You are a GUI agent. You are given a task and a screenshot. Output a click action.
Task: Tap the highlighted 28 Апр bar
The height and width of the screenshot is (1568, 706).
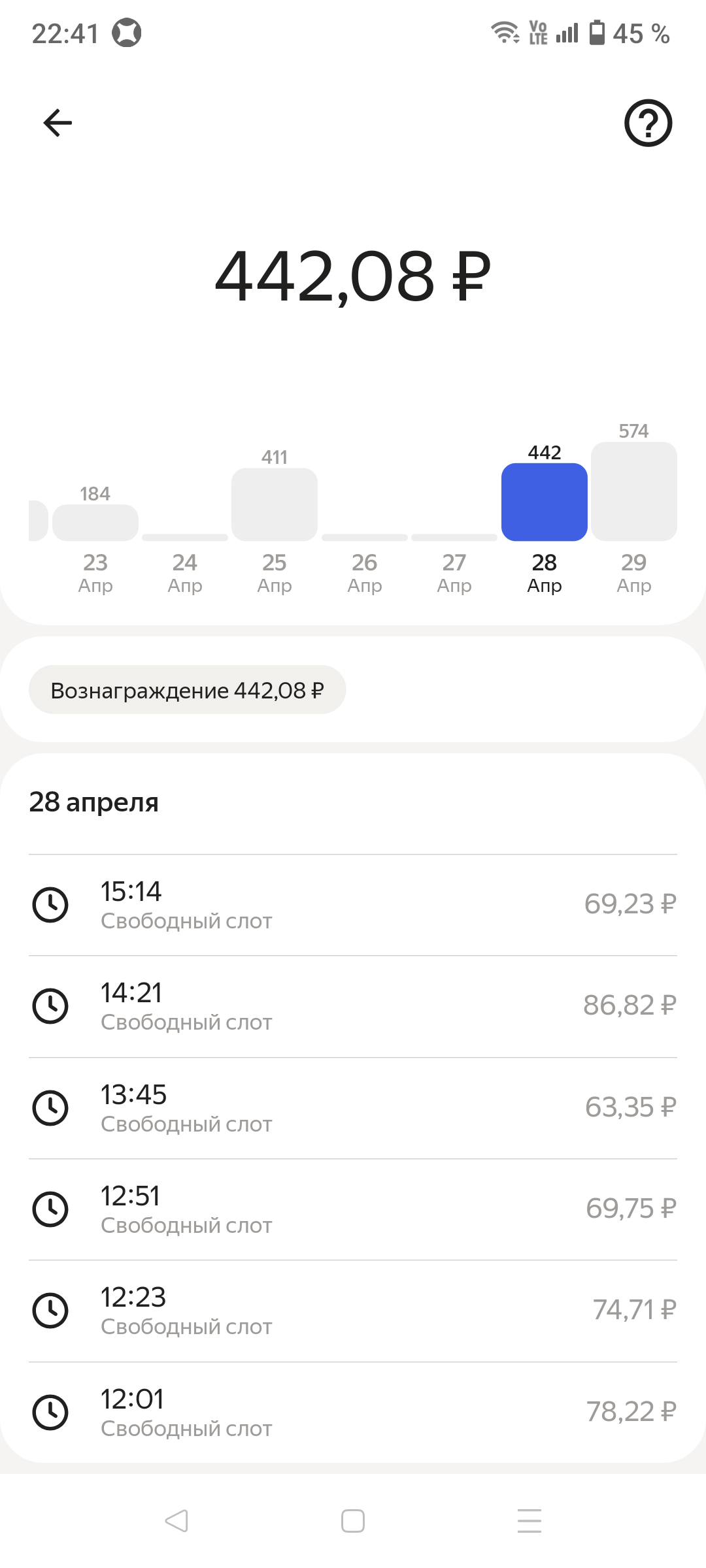pyautogui.click(x=545, y=502)
